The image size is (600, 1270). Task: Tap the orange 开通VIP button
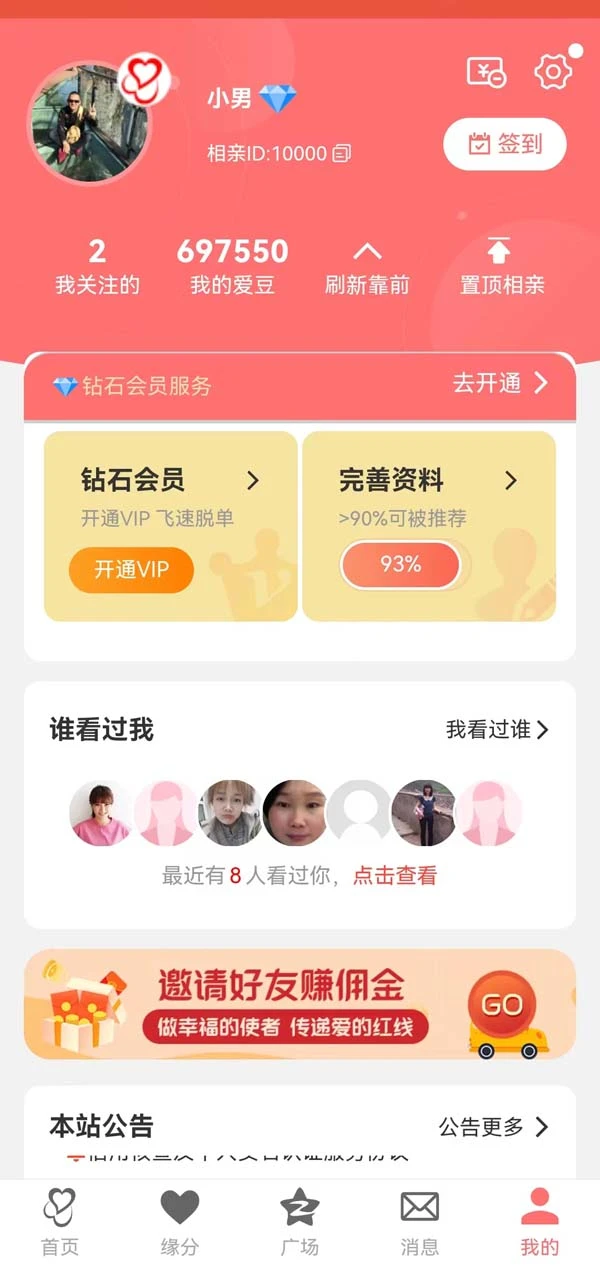pyautogui.click(x=131, y=570)
